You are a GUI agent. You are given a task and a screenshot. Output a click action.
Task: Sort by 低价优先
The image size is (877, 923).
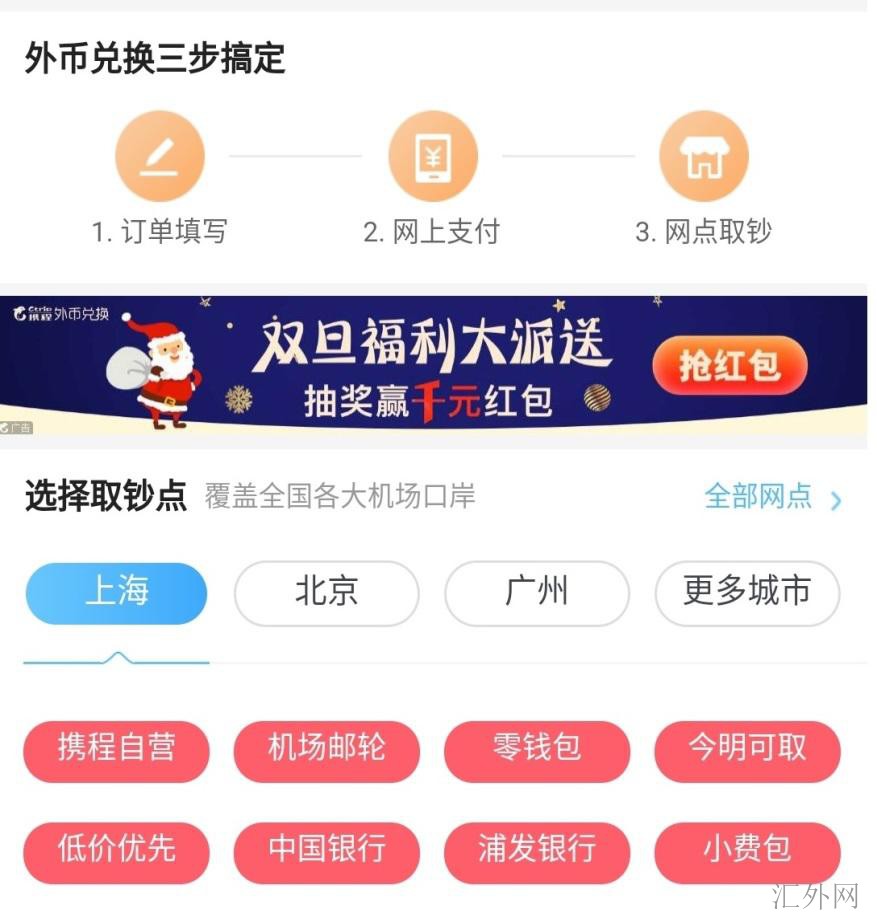(x=116, y=851)
